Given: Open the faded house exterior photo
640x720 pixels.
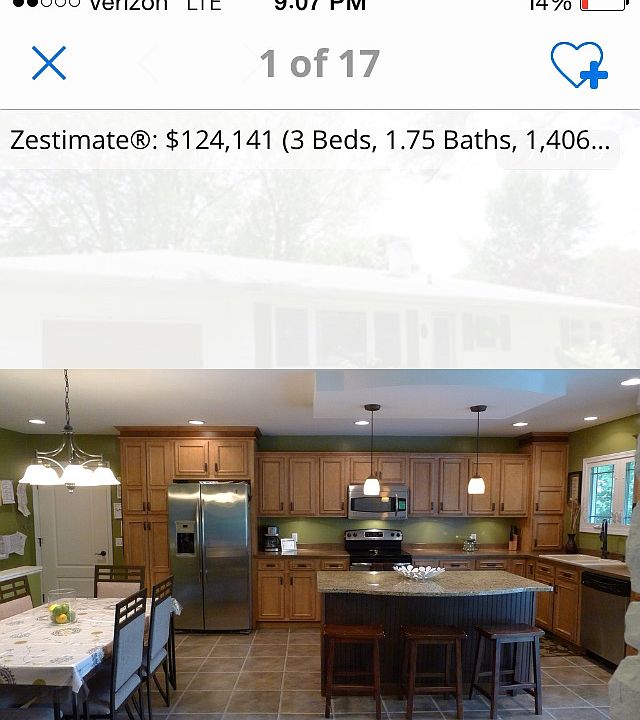Looking at the screenshot, I should (x=320, y=270).
